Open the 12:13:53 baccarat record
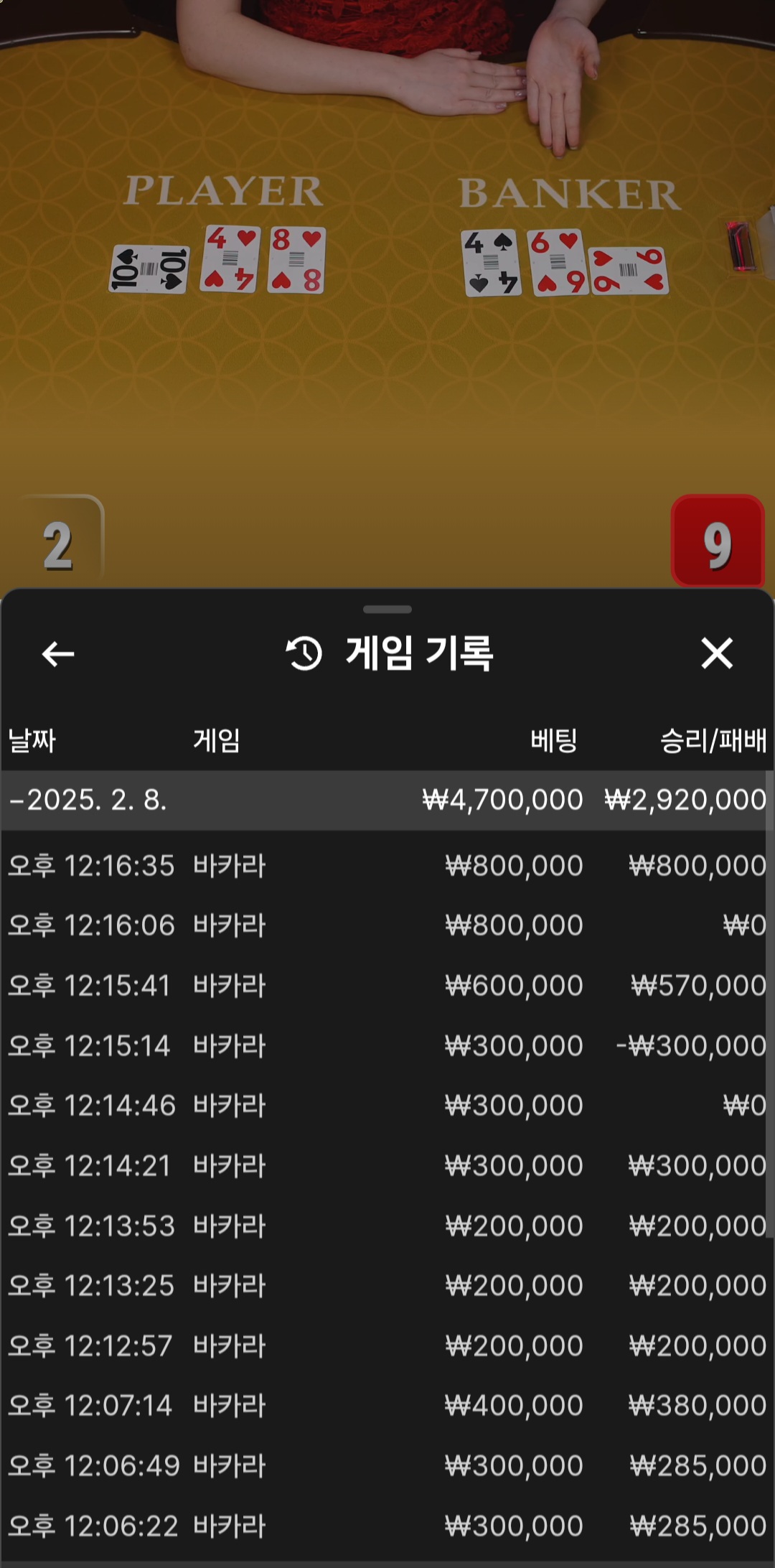This screenshot has height=1568, width=775. tap(387, 1226)
